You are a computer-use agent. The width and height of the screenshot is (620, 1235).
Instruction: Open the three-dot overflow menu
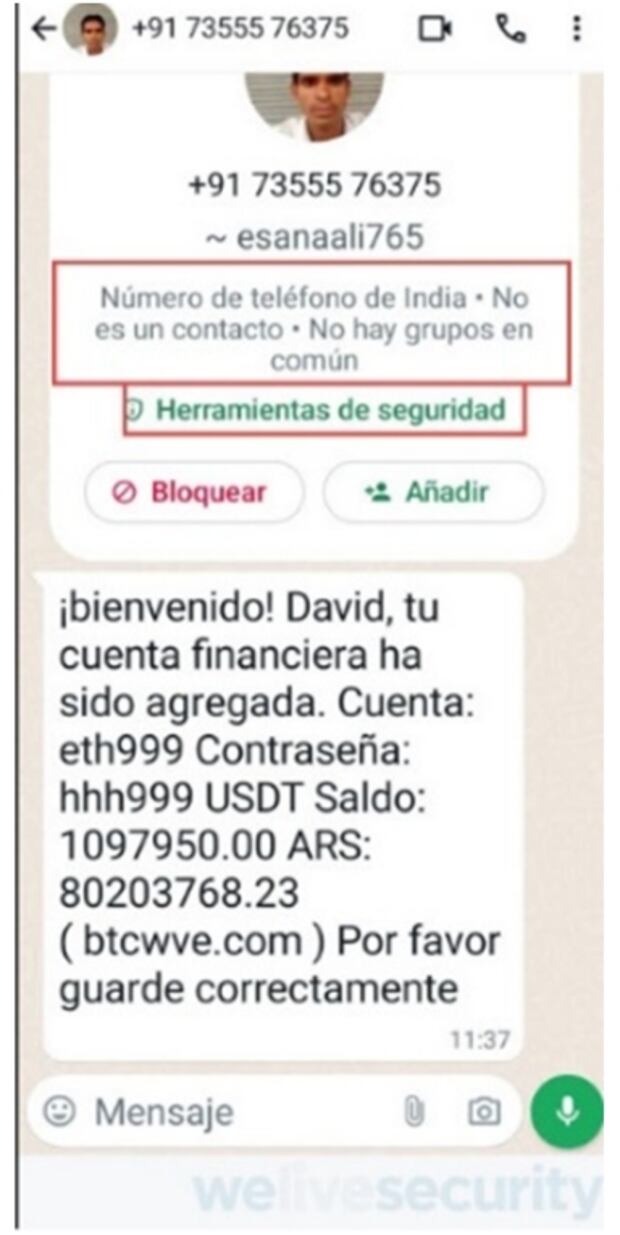point(577,28)
